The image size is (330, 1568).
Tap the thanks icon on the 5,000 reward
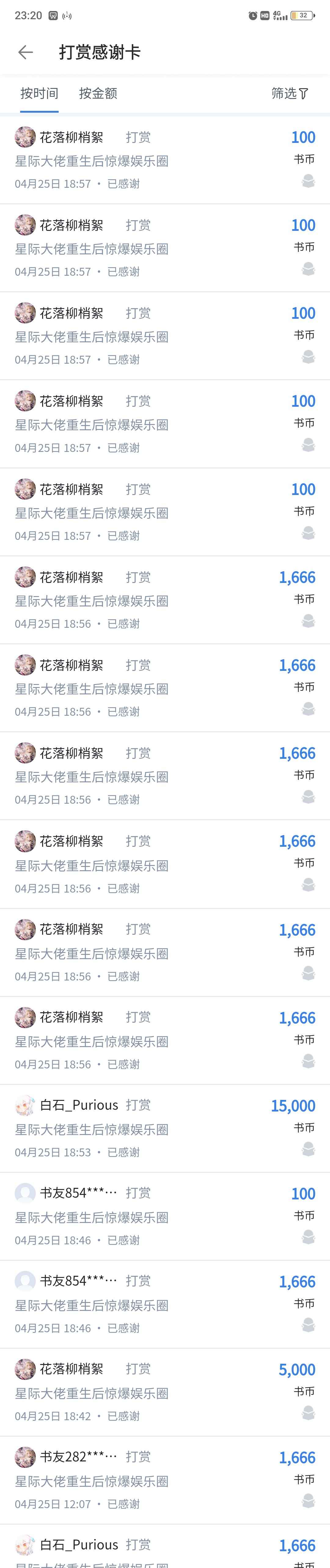308,1413
